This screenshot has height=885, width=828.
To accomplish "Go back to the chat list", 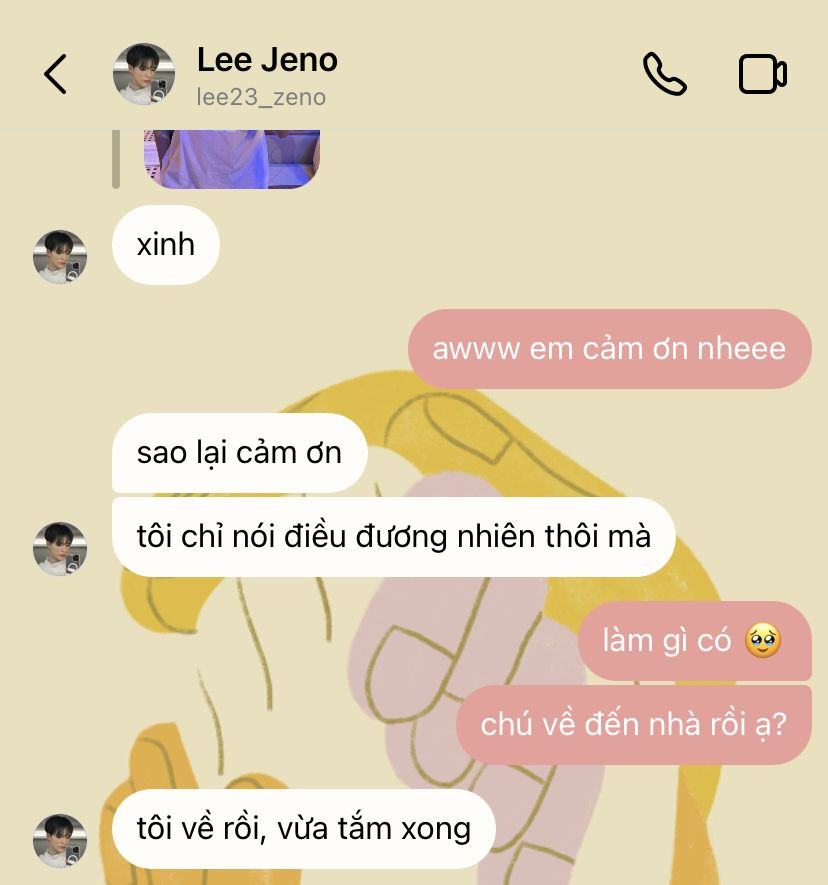I will (x=55, y=74).
